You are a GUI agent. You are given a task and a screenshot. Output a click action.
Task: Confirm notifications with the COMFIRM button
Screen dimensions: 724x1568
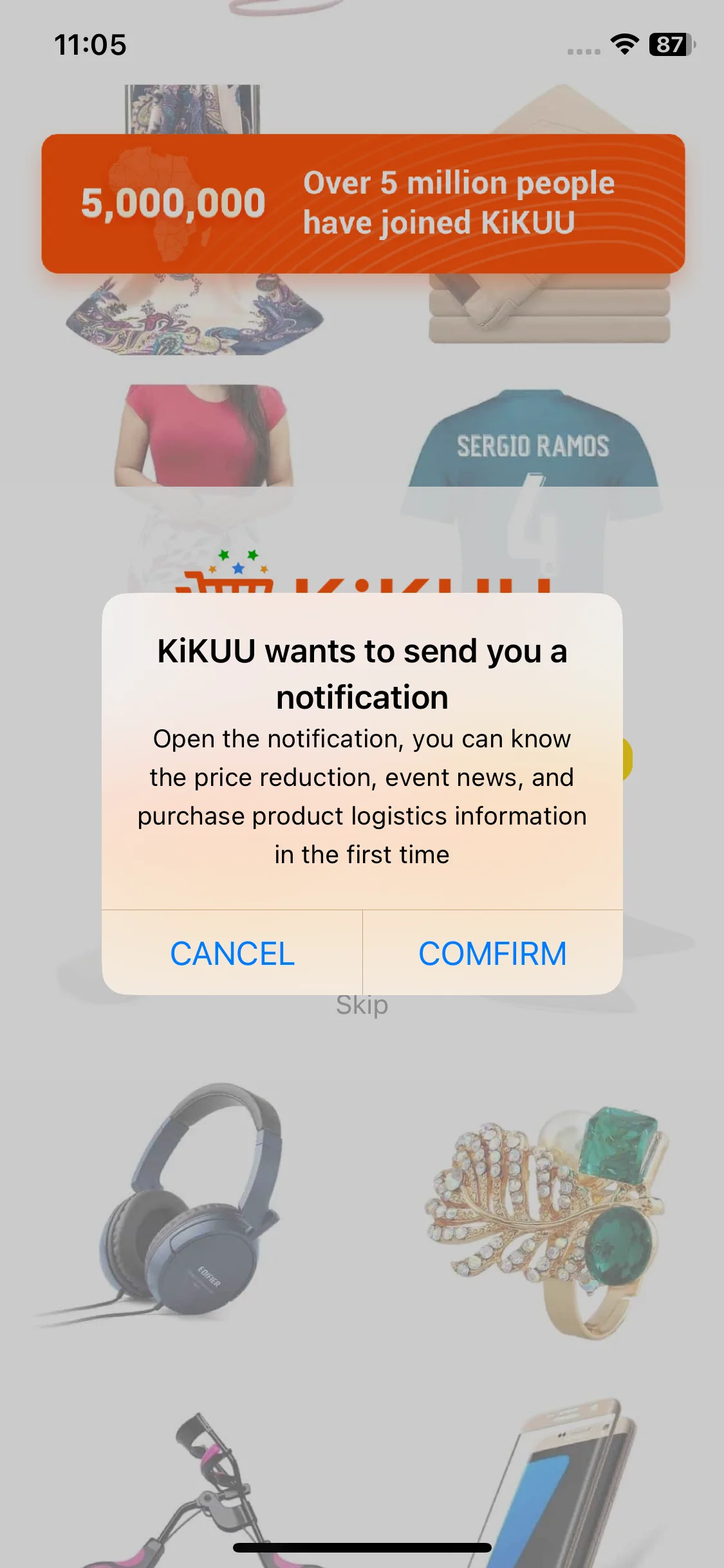pos(492,953)
